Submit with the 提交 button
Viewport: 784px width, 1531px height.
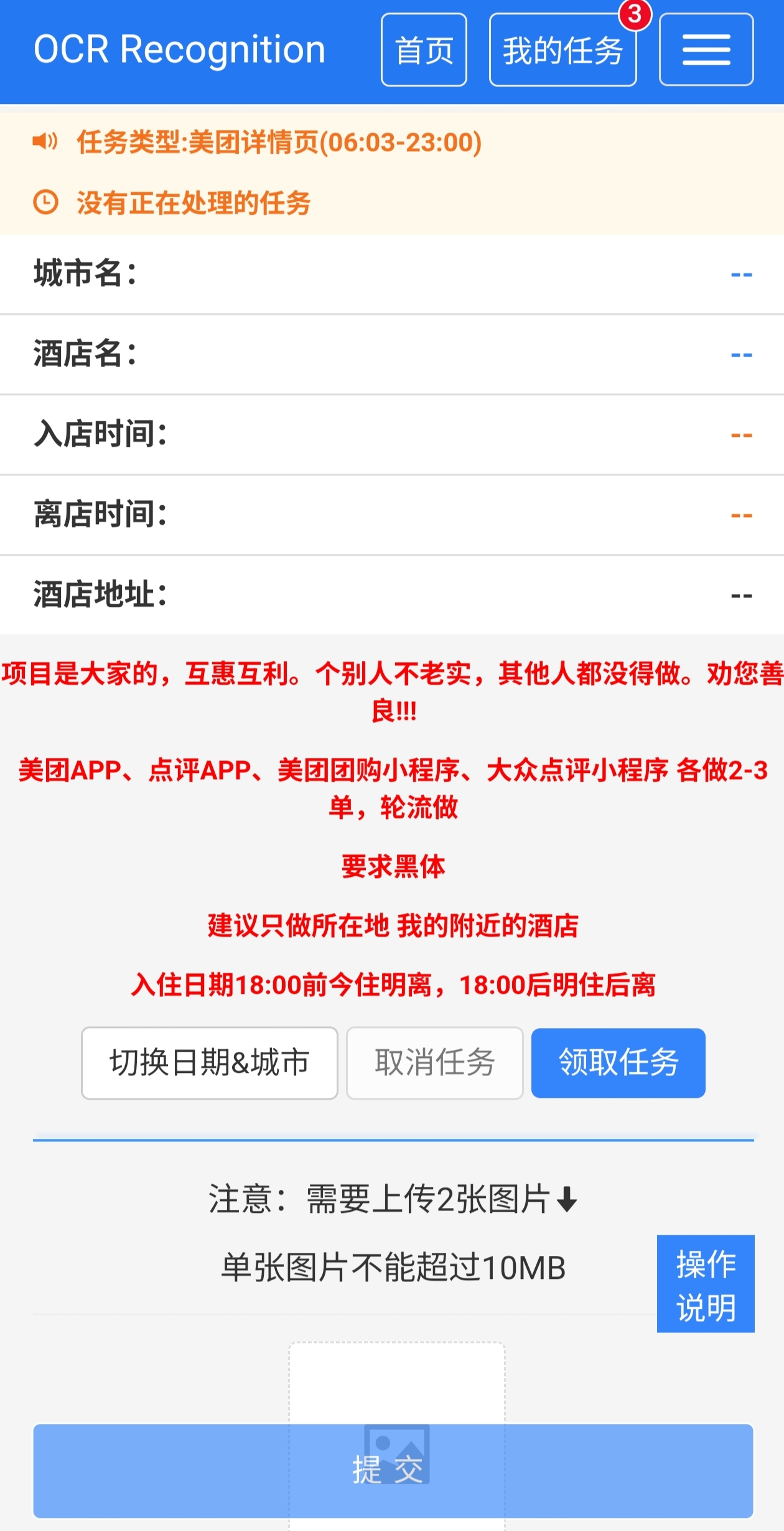[x=393, y=1471]
